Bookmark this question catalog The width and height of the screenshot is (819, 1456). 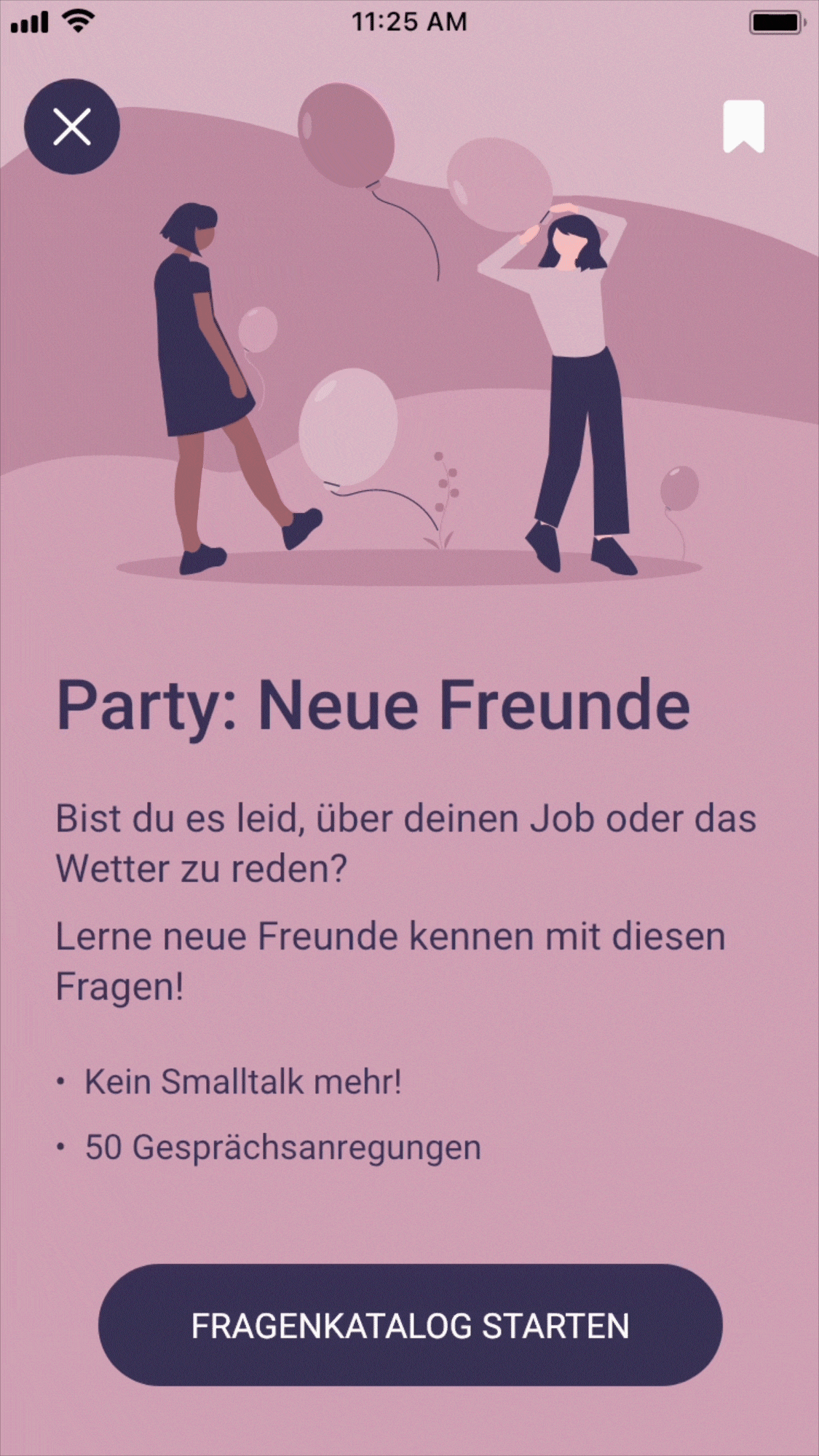coord(743,127)
